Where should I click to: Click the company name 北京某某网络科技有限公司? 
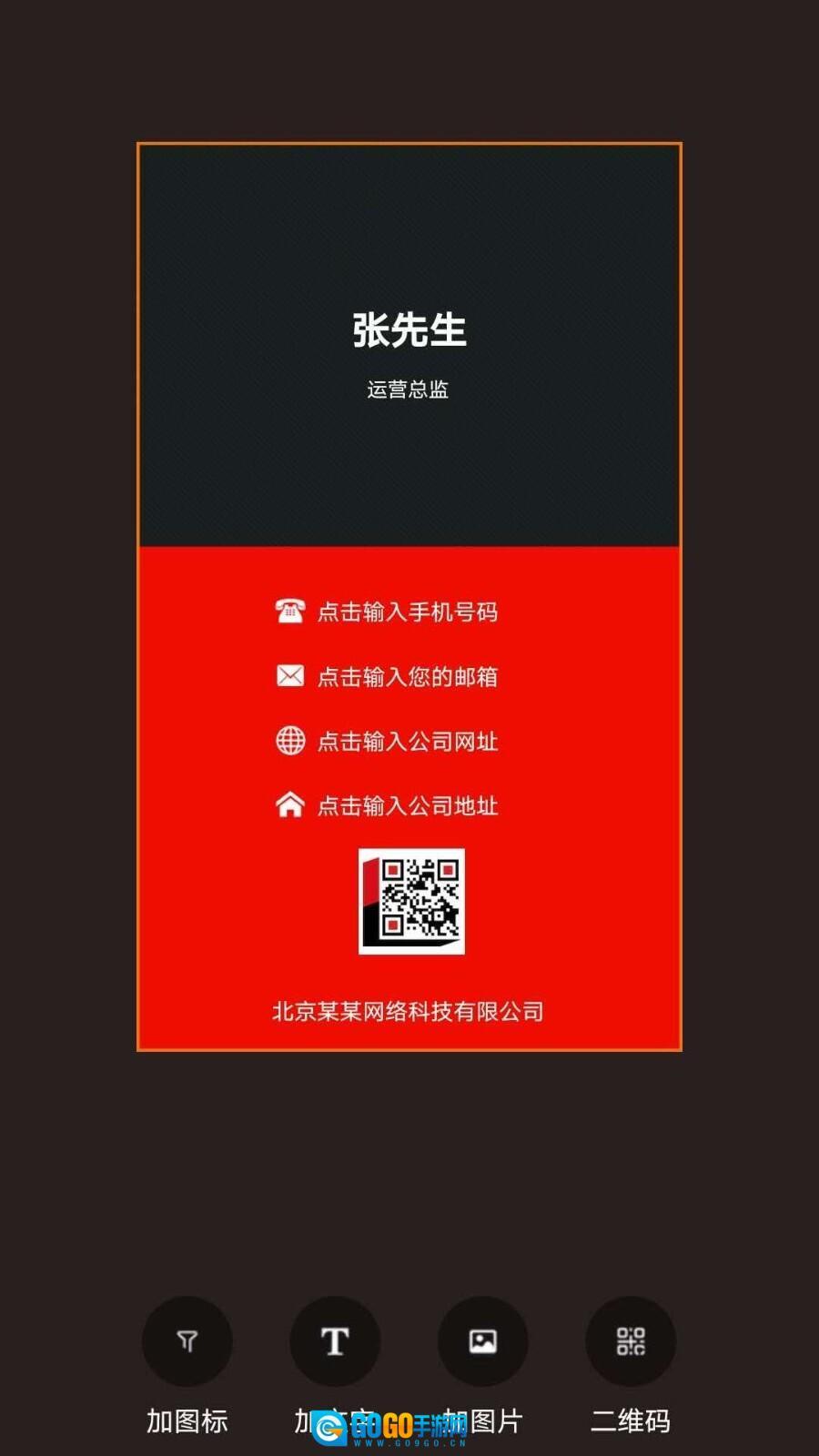point(407,1010)
